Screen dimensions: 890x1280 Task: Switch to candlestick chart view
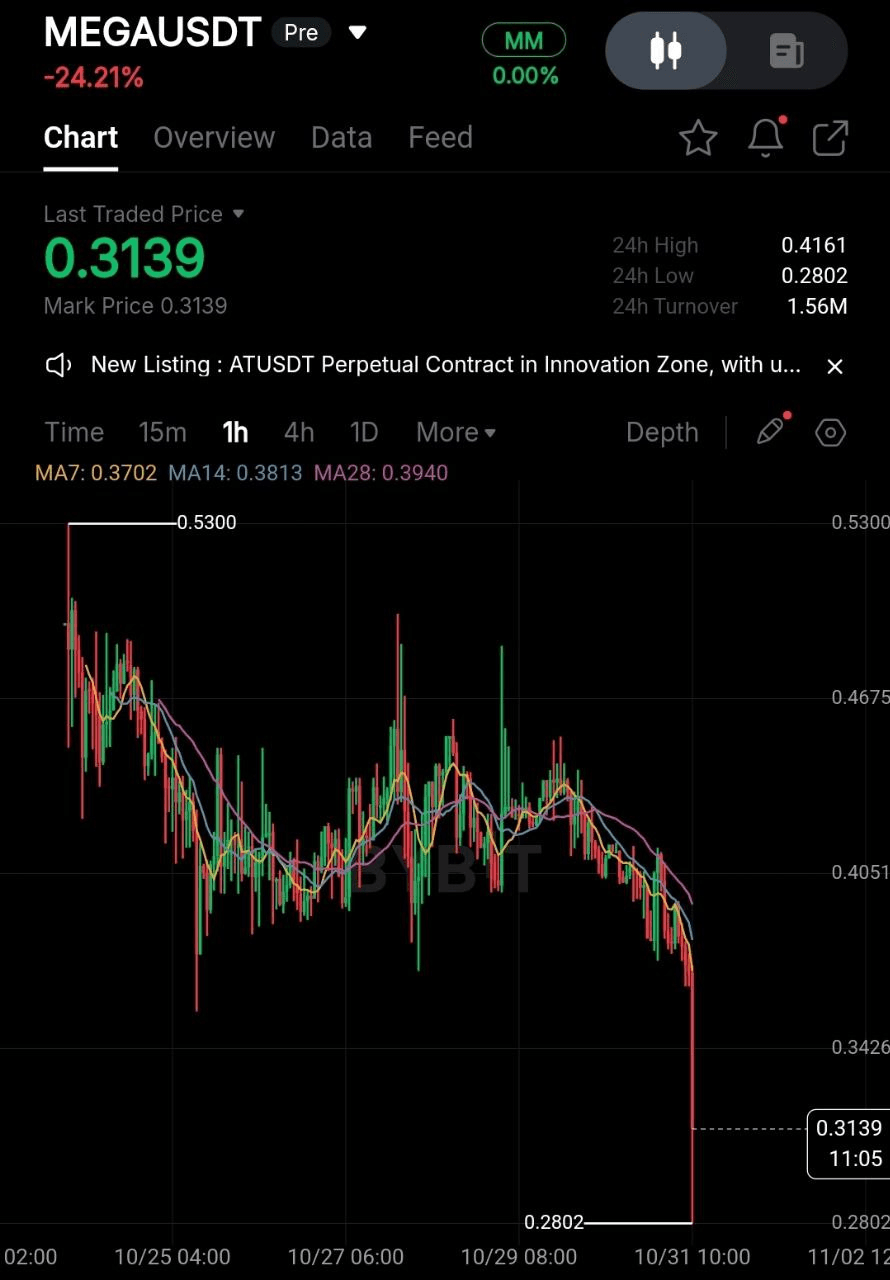[665, 50]
